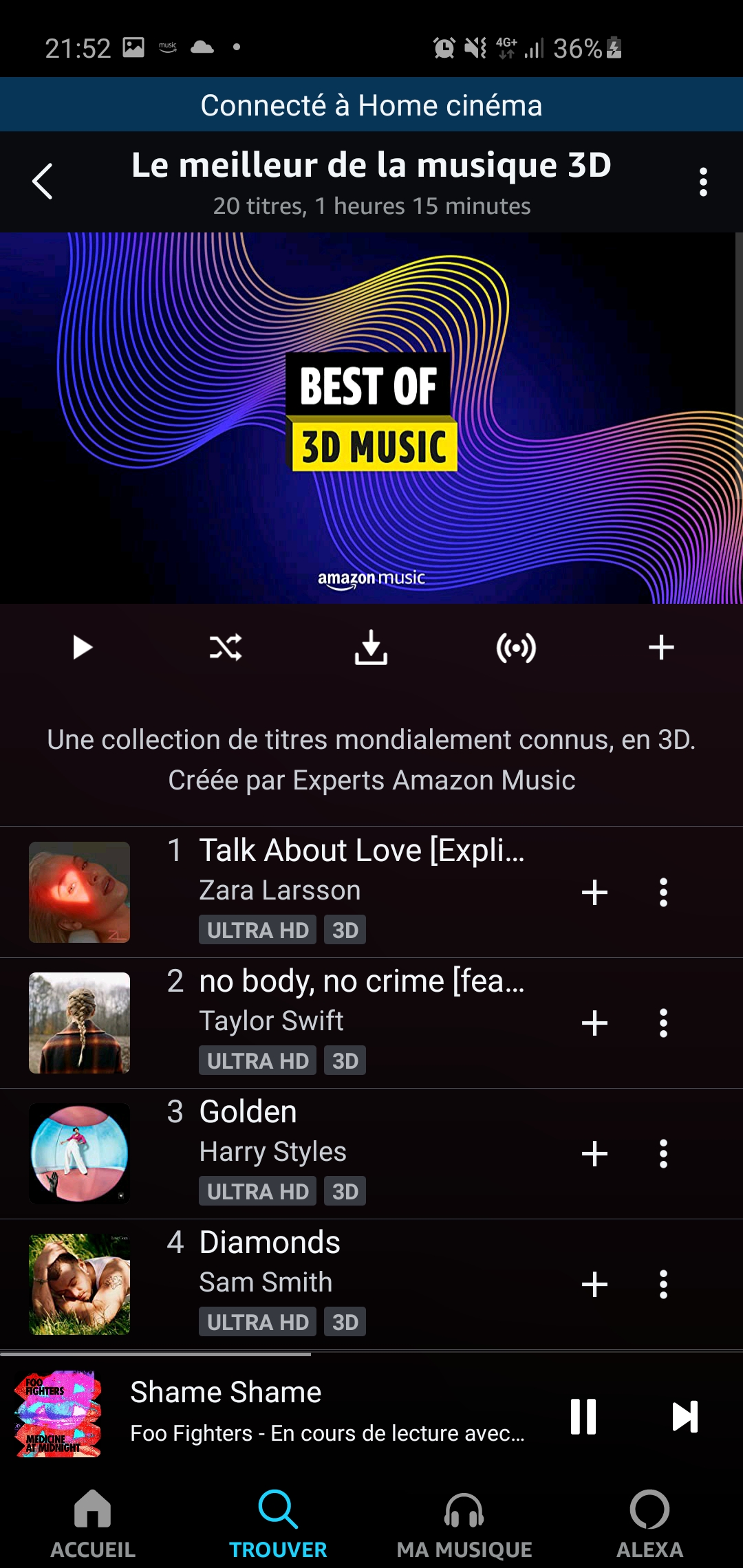Download the playlist
The image size is (743, 1568).
(371, 647)
